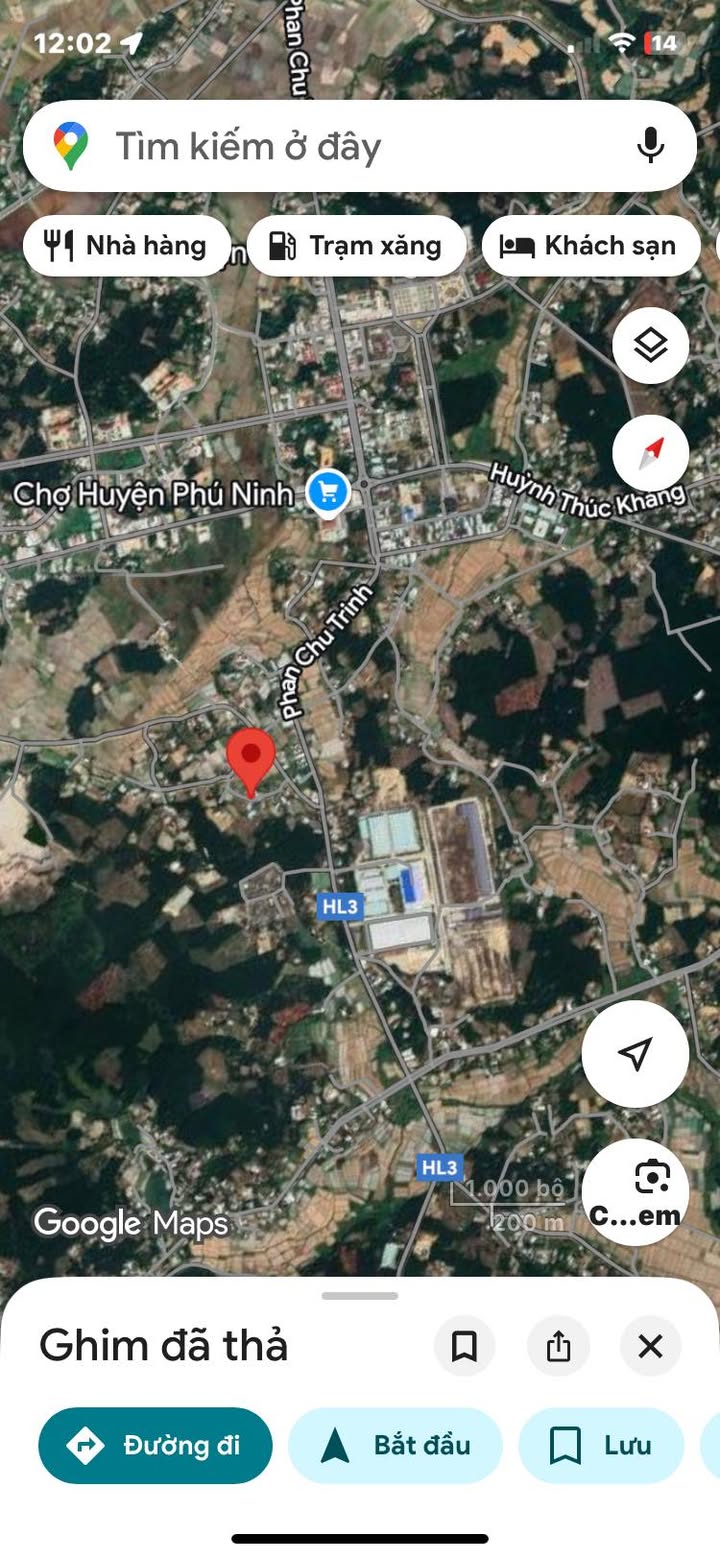Save the place using "Lưu"

coord(600,1445)
